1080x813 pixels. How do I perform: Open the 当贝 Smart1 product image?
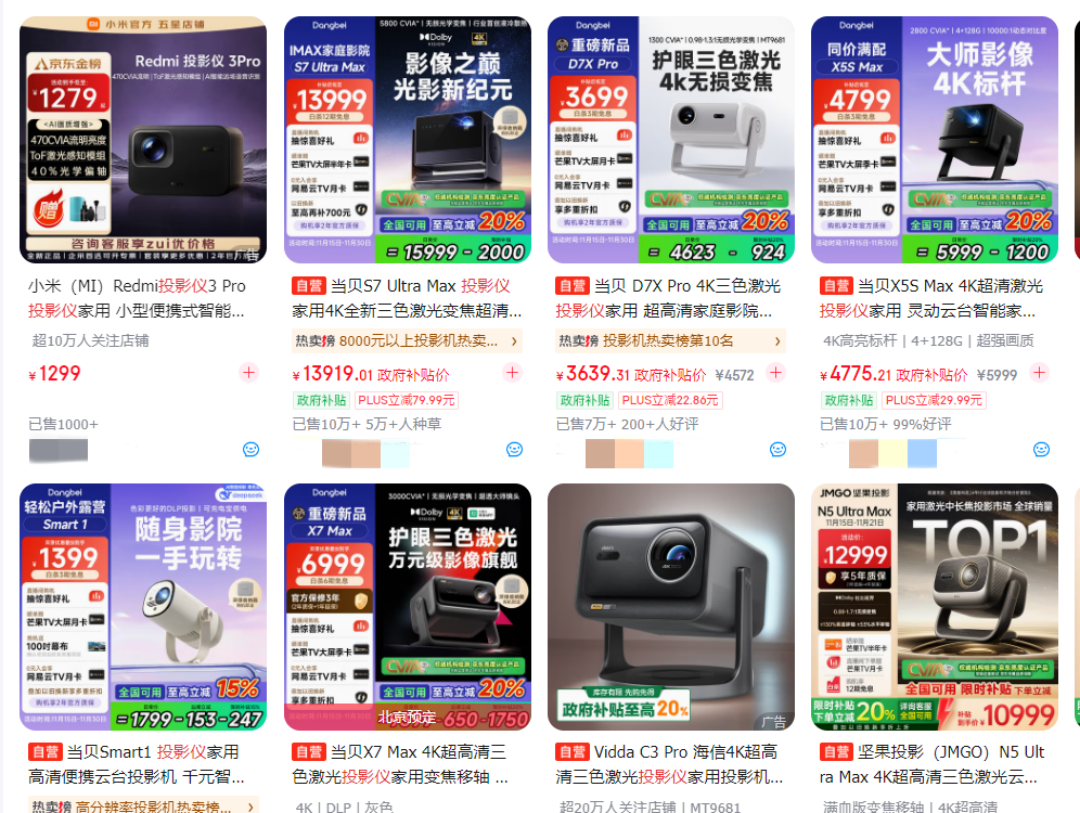[x=143, y=607]
